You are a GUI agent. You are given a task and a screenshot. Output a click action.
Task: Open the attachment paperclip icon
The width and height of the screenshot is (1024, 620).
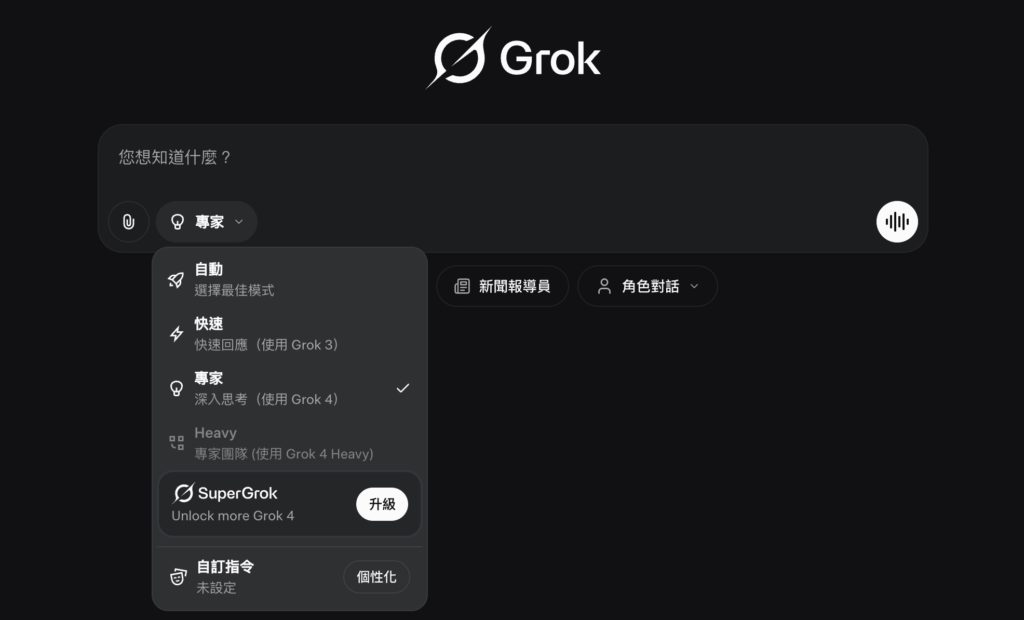(128, 222)
